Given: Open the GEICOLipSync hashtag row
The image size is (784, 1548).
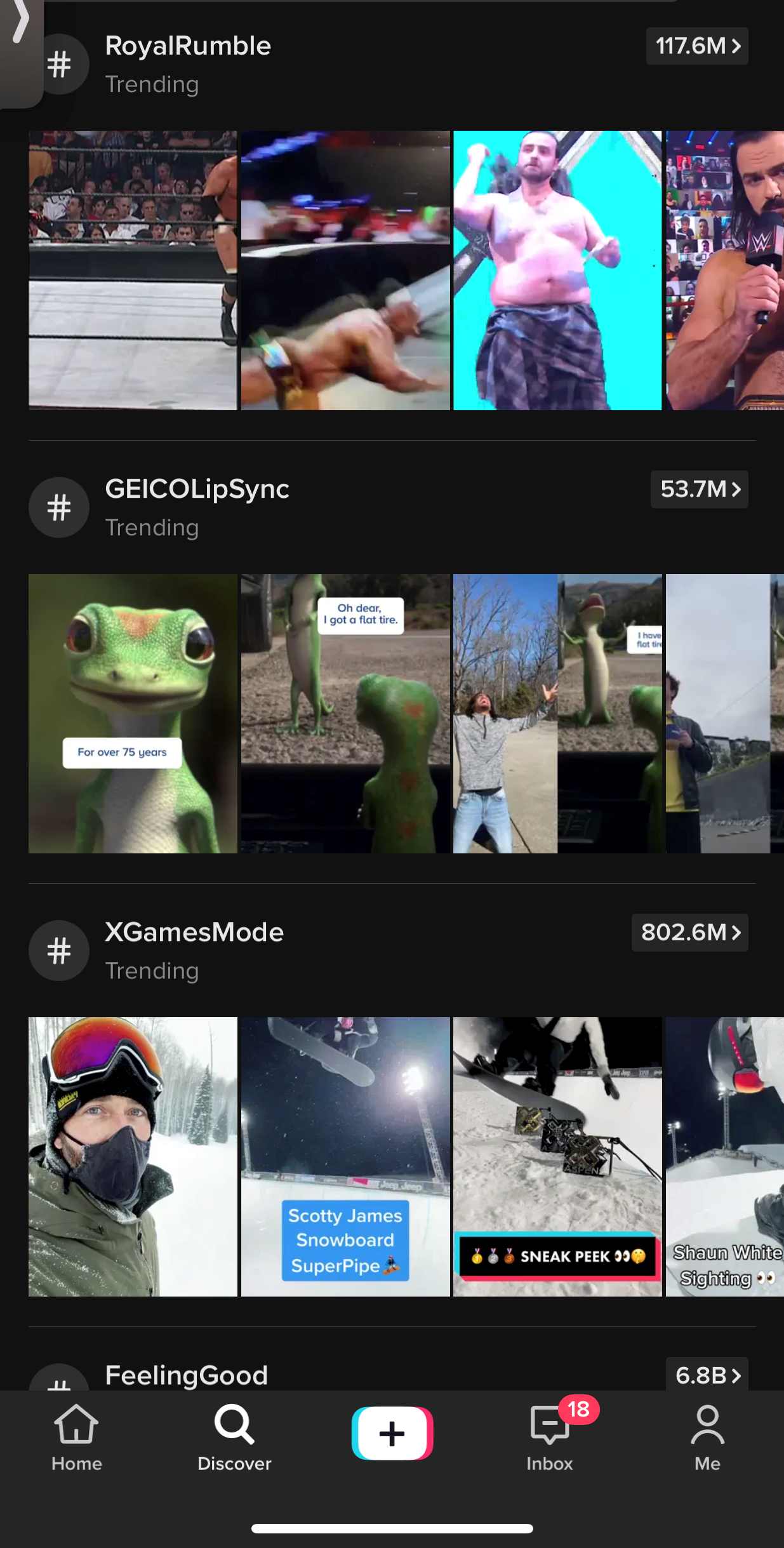Looking at the screenshot, I should pos(392,507).
